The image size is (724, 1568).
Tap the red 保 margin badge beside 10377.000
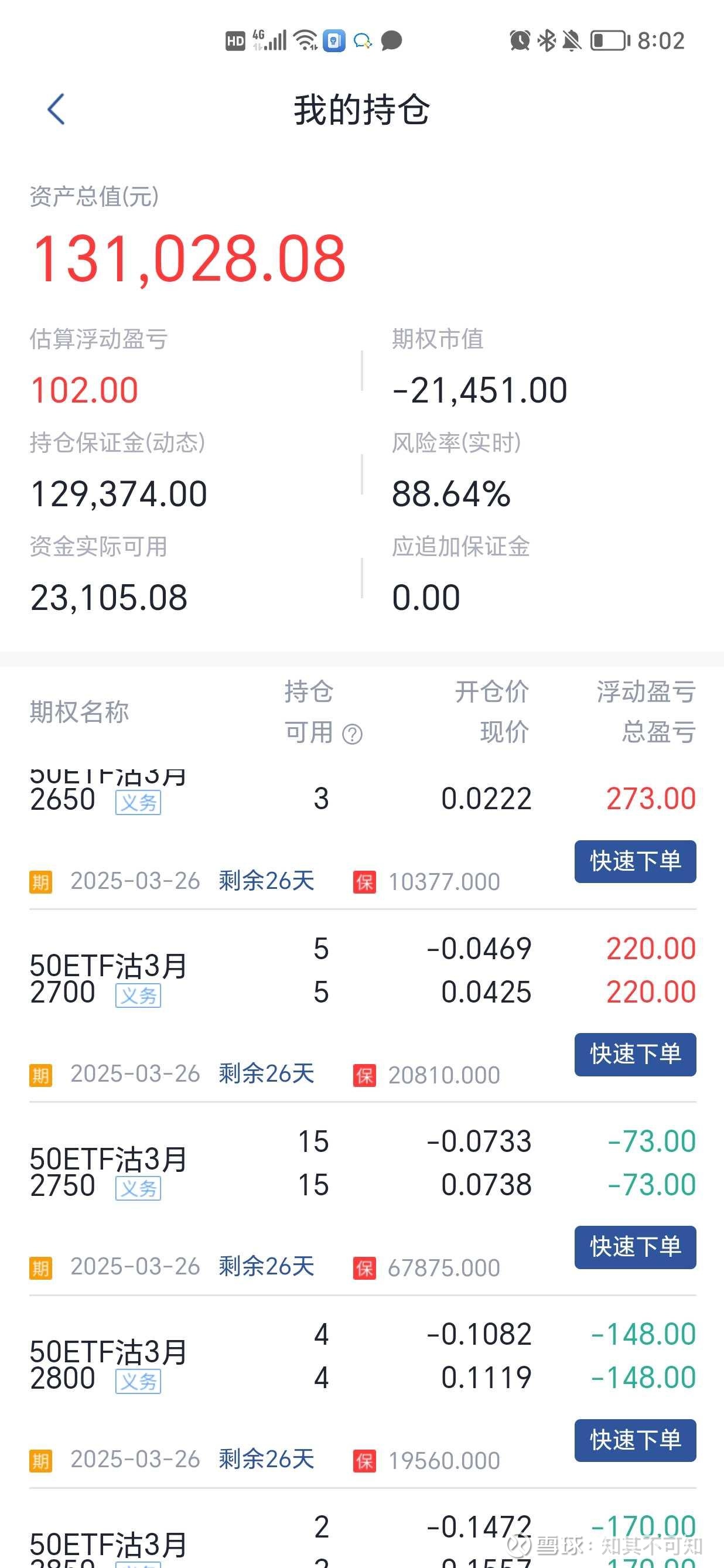tap(363, 881)
